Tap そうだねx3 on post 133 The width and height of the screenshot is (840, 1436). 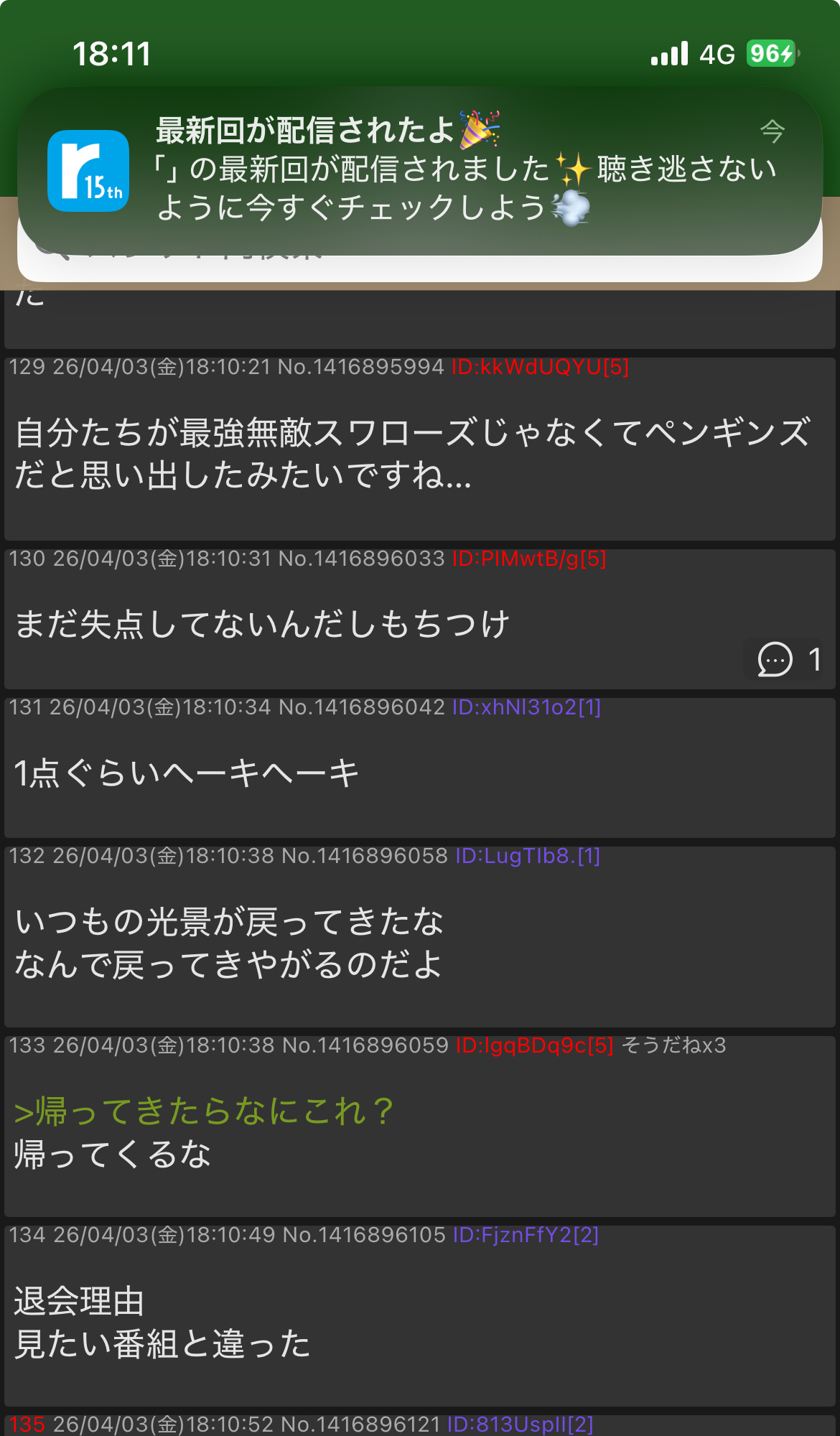(673, 1045)
